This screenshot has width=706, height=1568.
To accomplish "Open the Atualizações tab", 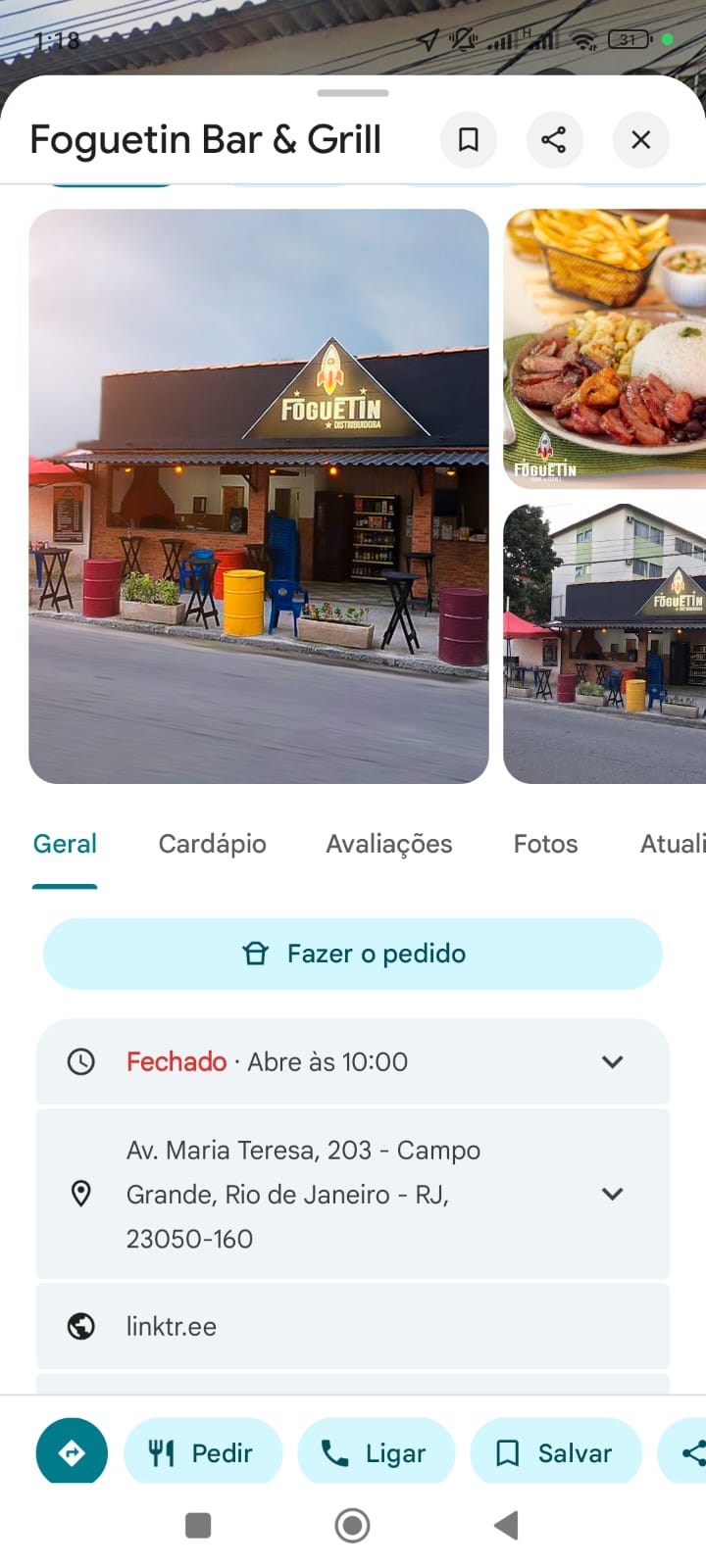I will 673,844.
